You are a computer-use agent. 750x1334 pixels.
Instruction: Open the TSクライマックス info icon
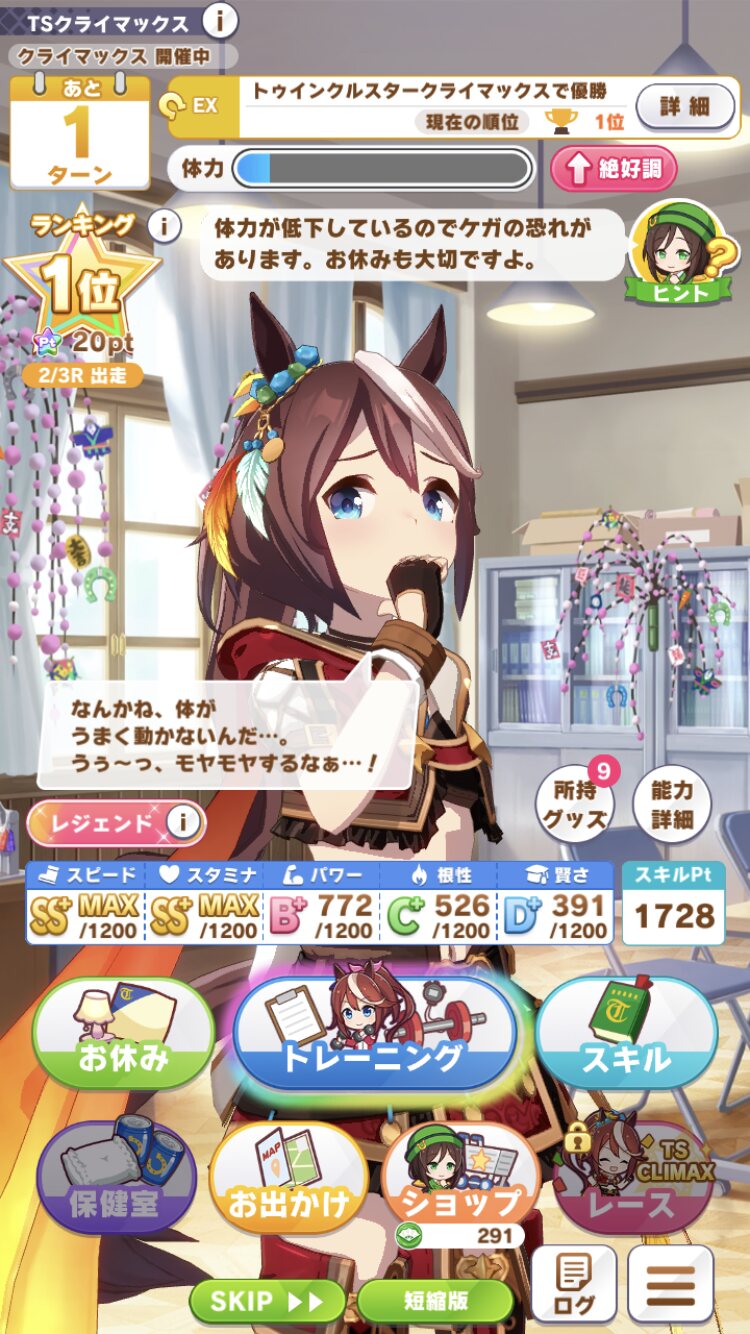click(220, 20)
